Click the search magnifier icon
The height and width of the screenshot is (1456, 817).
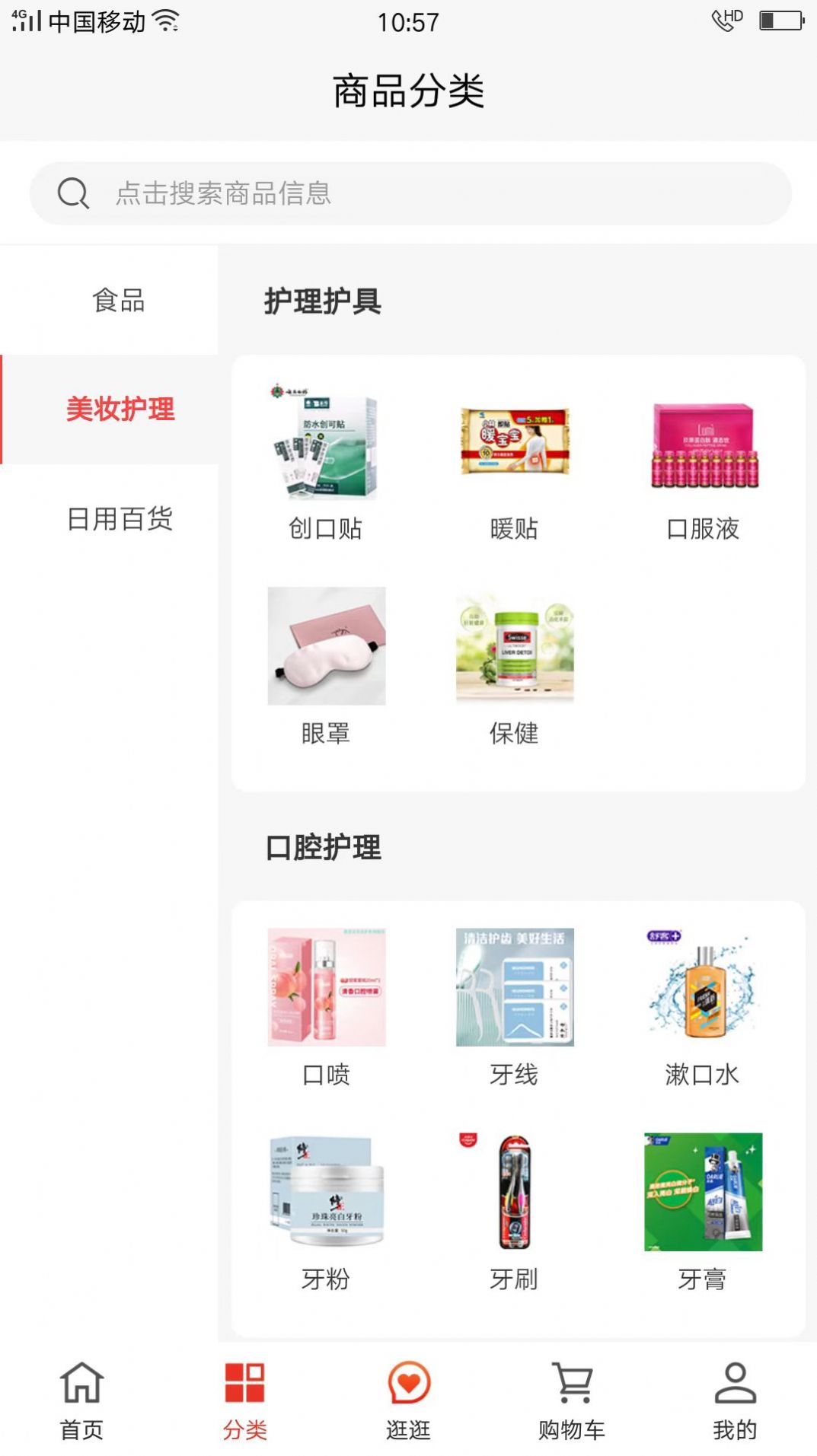[x=74, y=193]
